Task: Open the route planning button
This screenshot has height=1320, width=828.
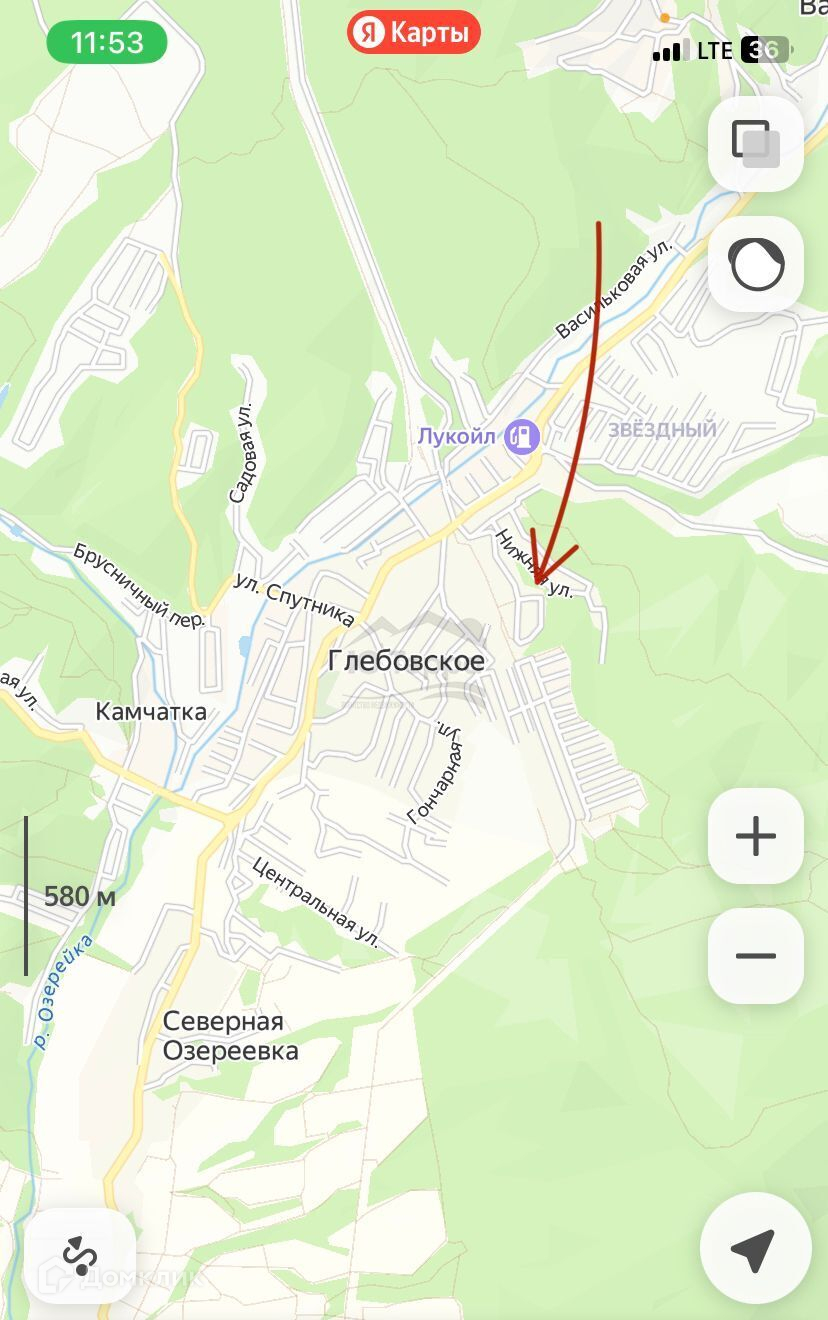Action: tap(80, 1255)
